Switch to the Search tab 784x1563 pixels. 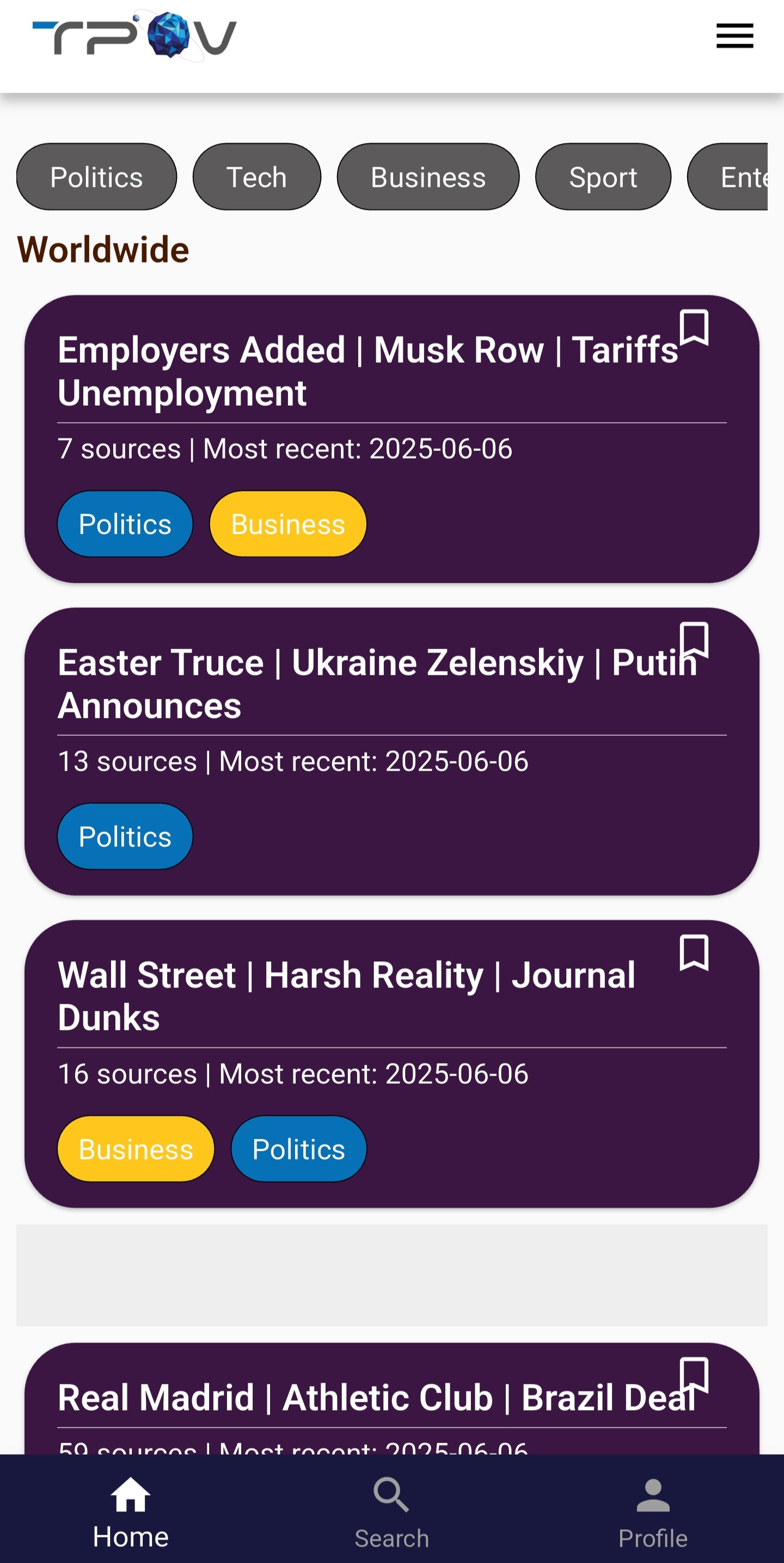(x=391, y=1511)
